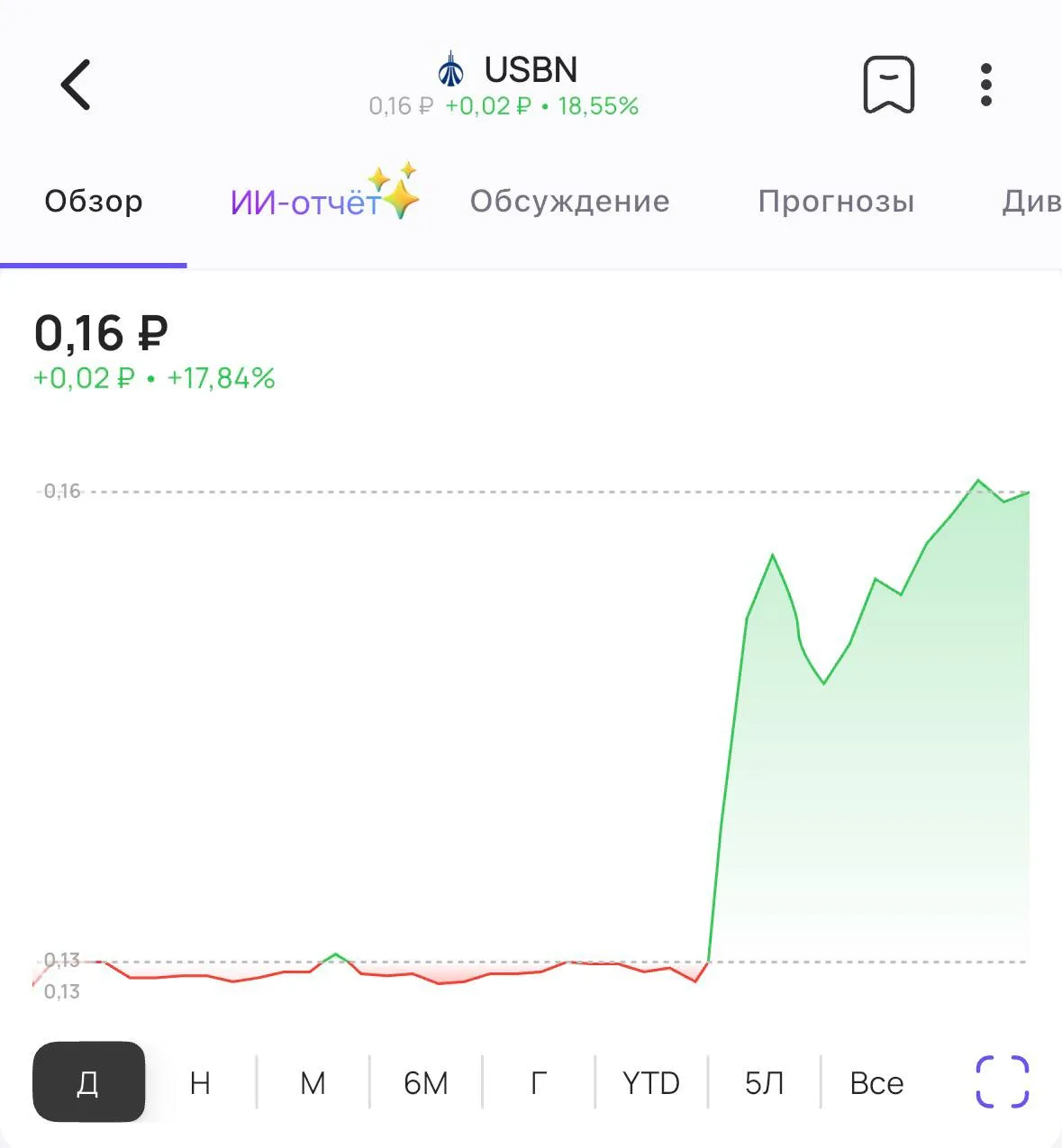
Task: Show the Все full history range
Action: [876, 1082]
